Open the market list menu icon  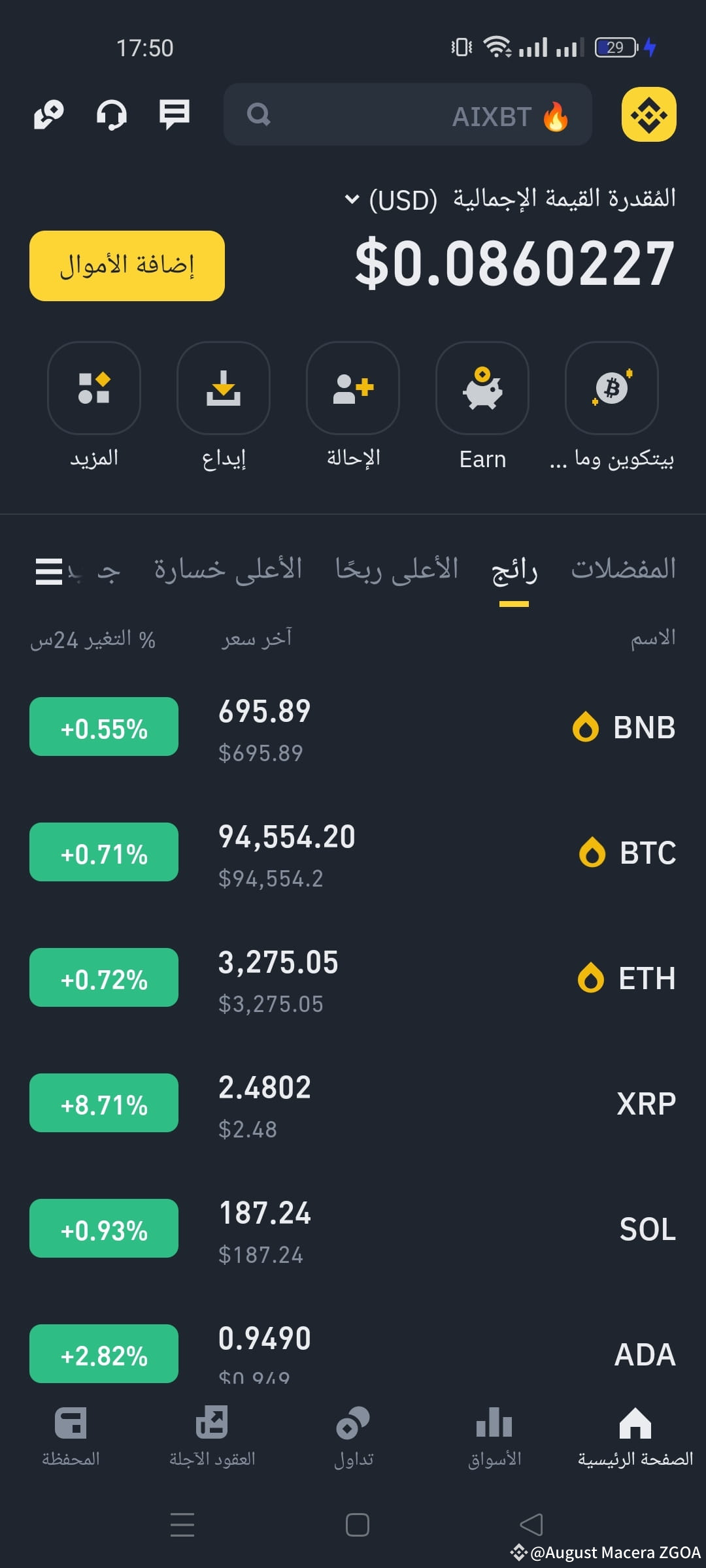click(x=49, y=572)
